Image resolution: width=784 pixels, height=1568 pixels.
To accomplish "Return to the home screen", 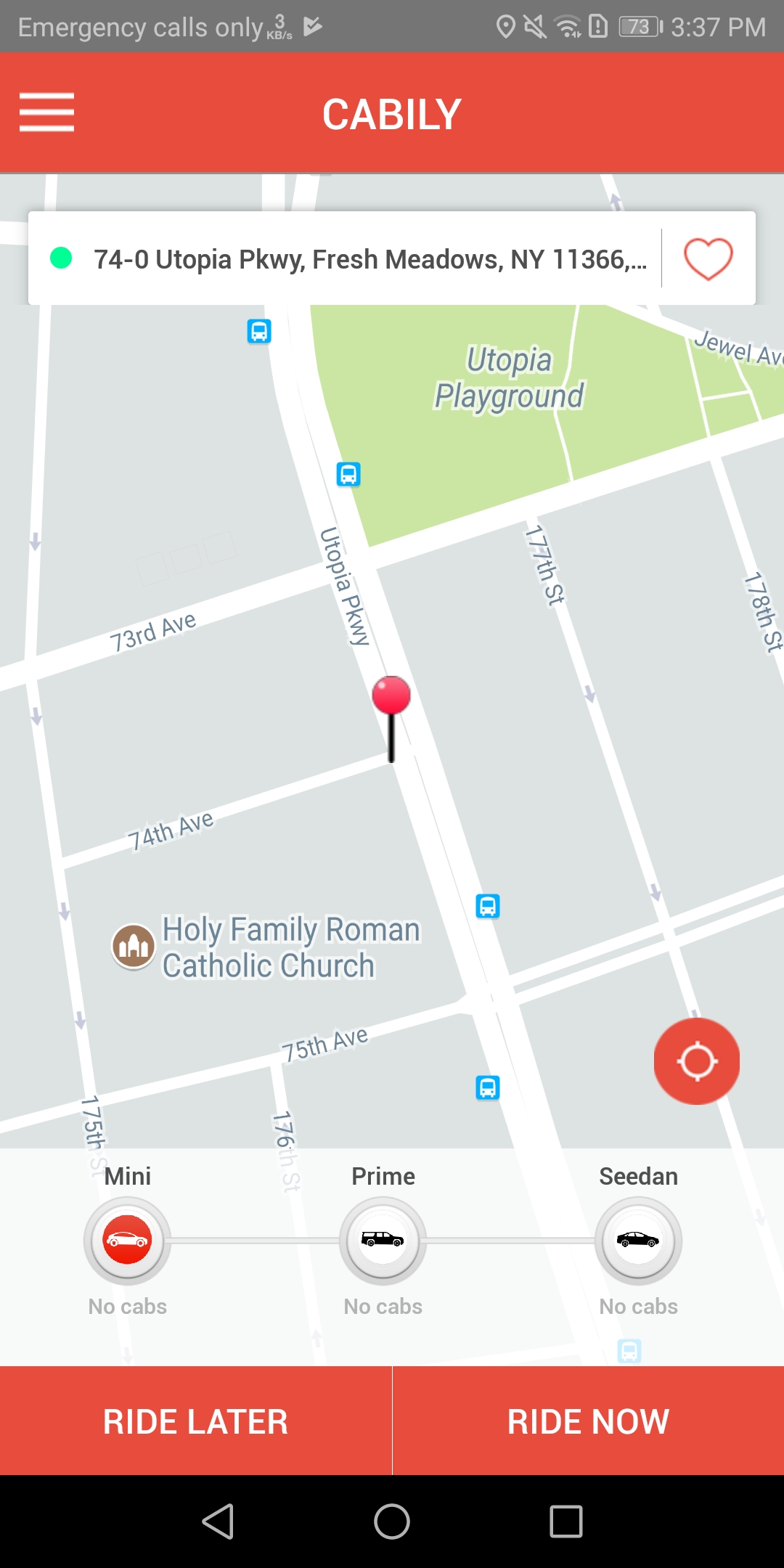I will coord(392,1522).
